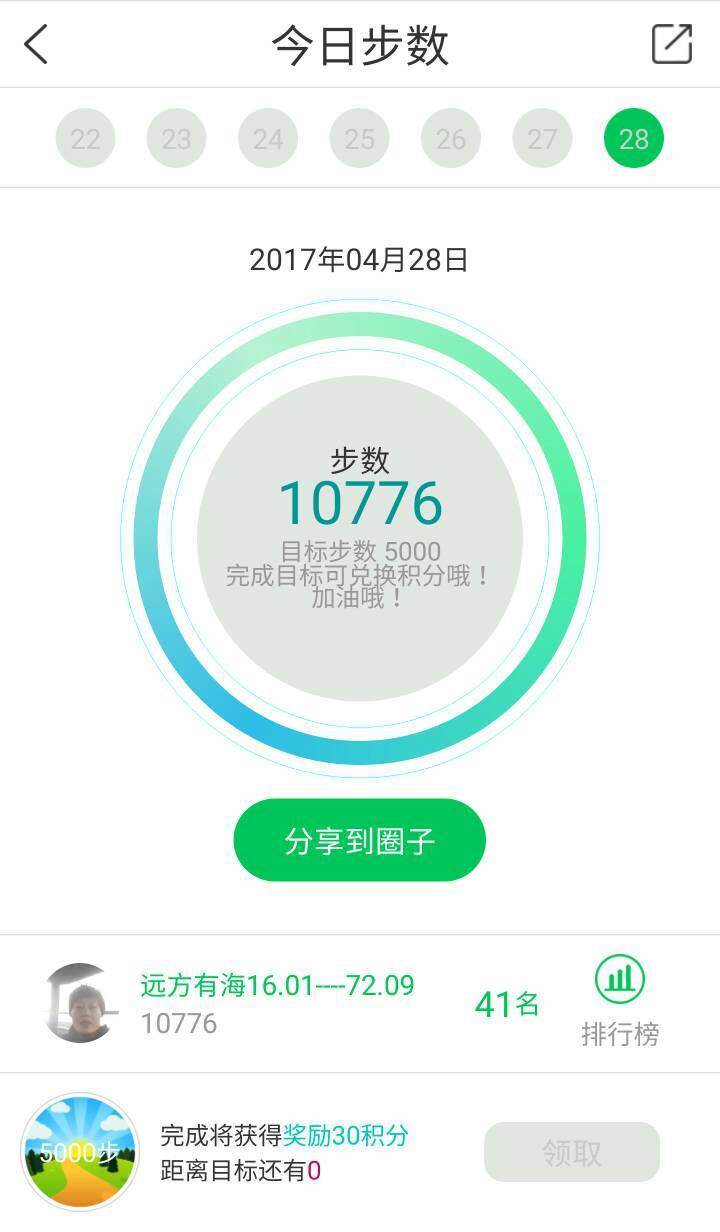Open the share icon in the top bar
The width and height of the screenshot is (720, 1232).
[672, 44]
